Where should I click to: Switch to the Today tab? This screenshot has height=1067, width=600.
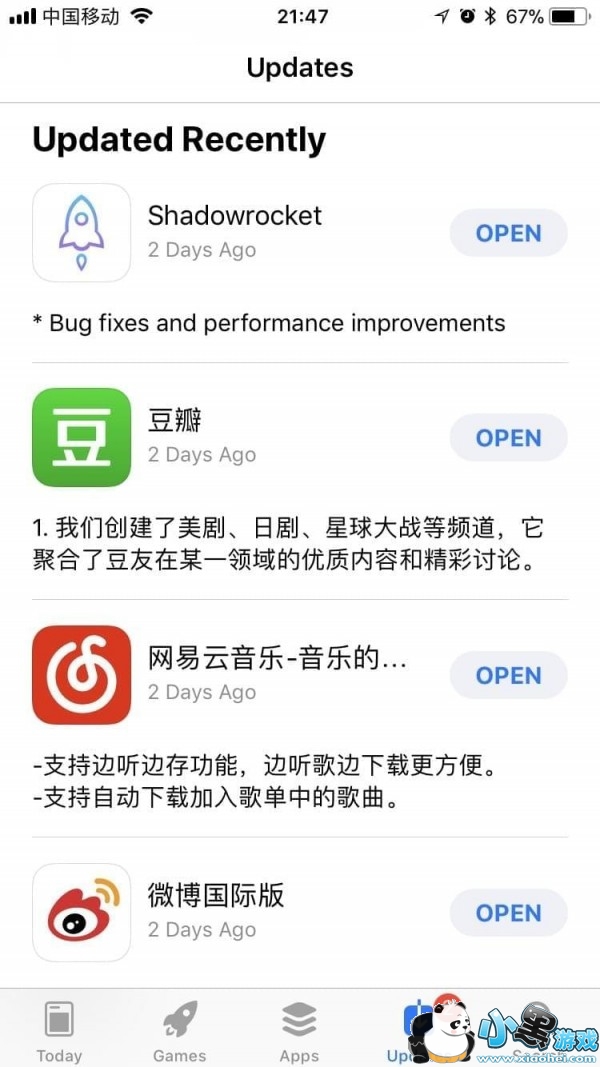pos(59,1030)
